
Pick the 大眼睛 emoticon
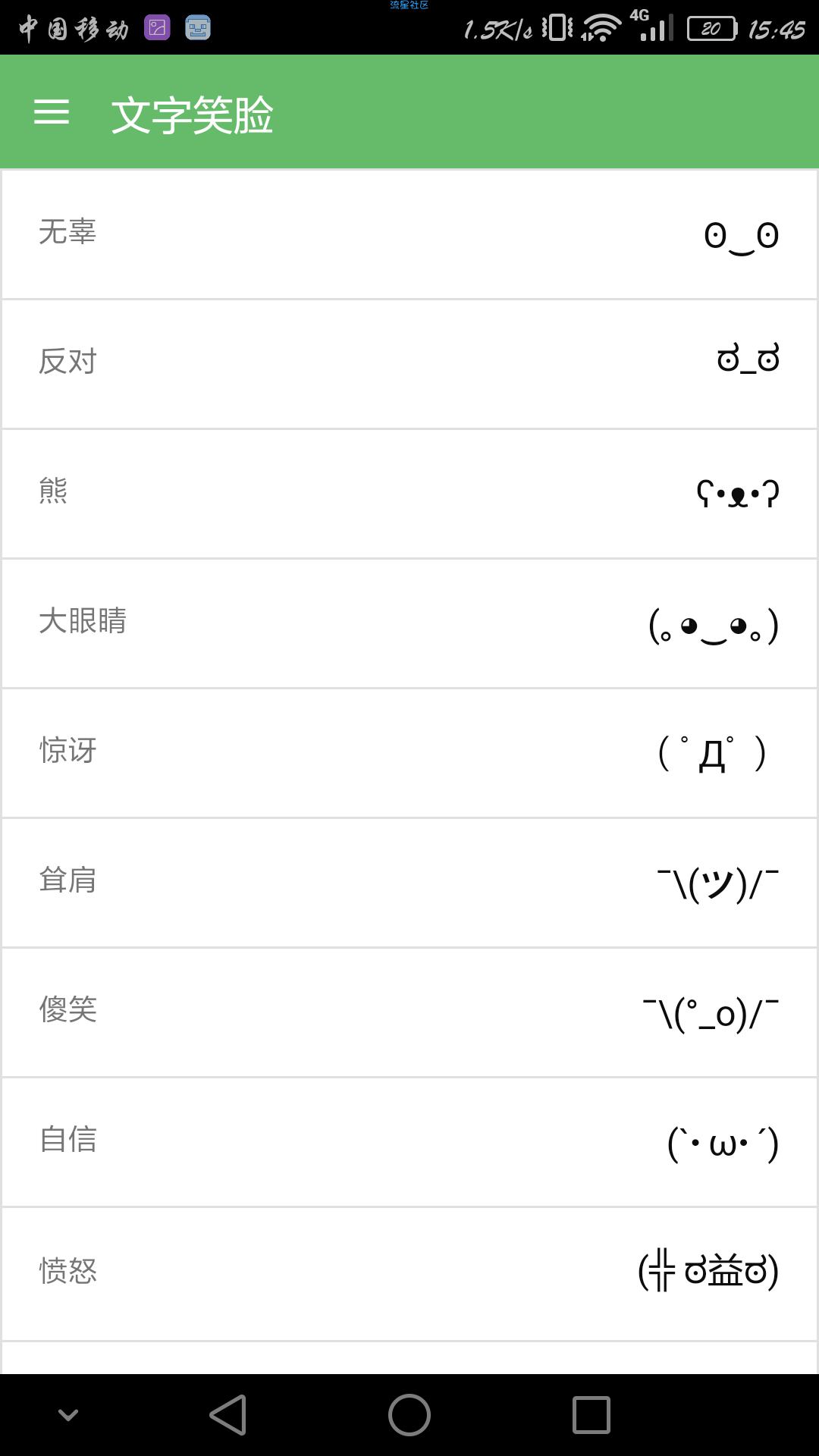click(409, 623)
